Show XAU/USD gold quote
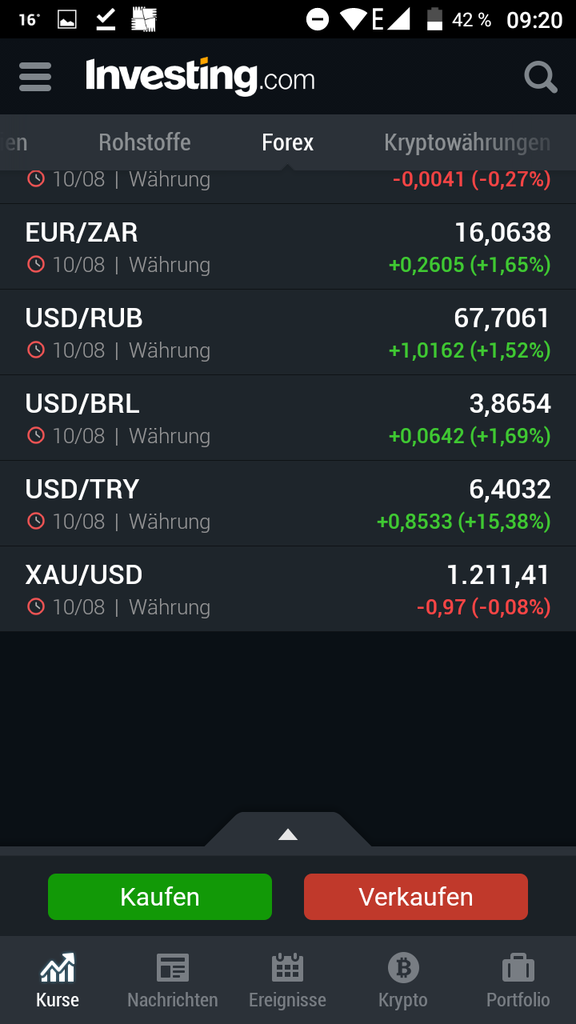This screenshot has width=576, height=1024. 288,589
